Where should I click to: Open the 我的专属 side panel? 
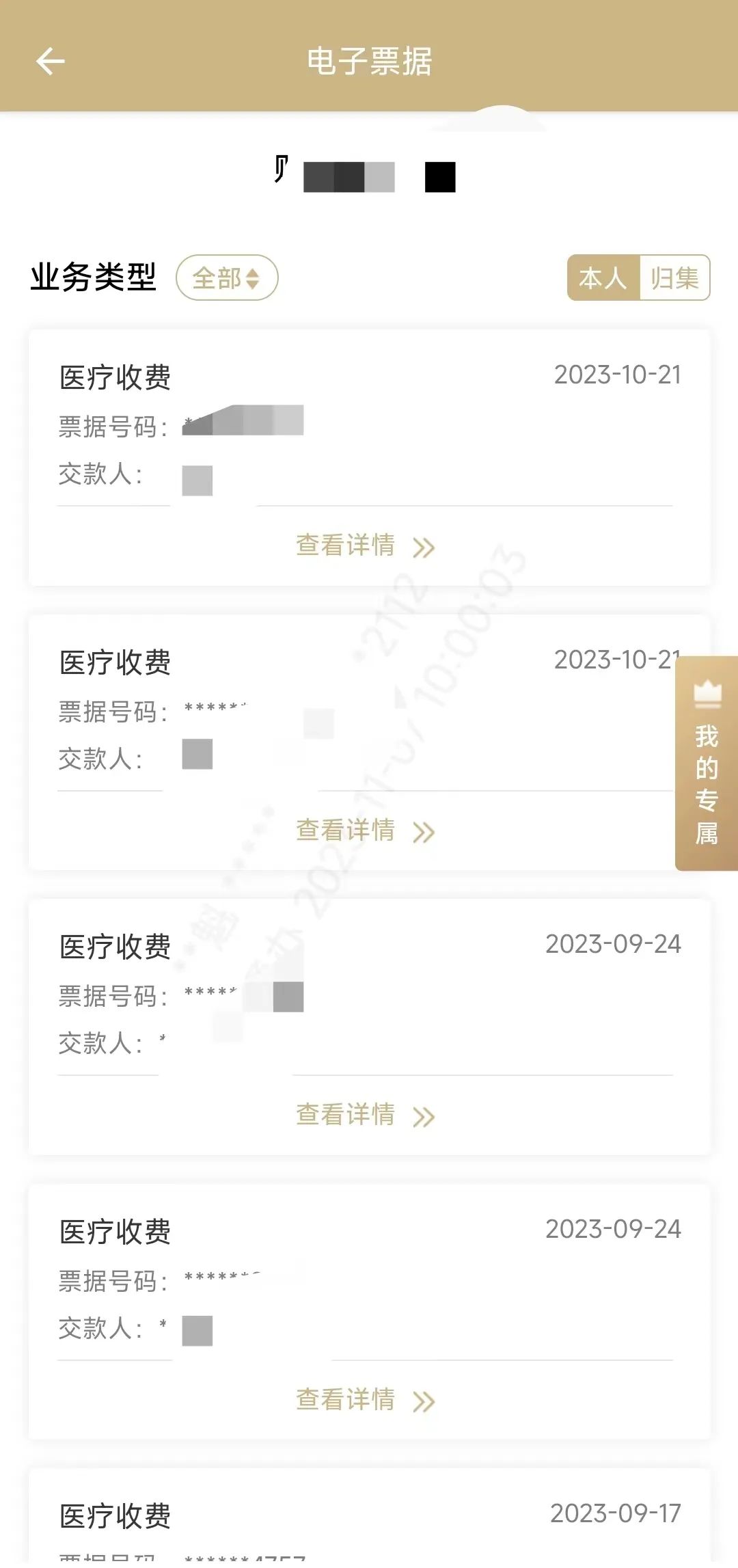(x=707, y=763)
